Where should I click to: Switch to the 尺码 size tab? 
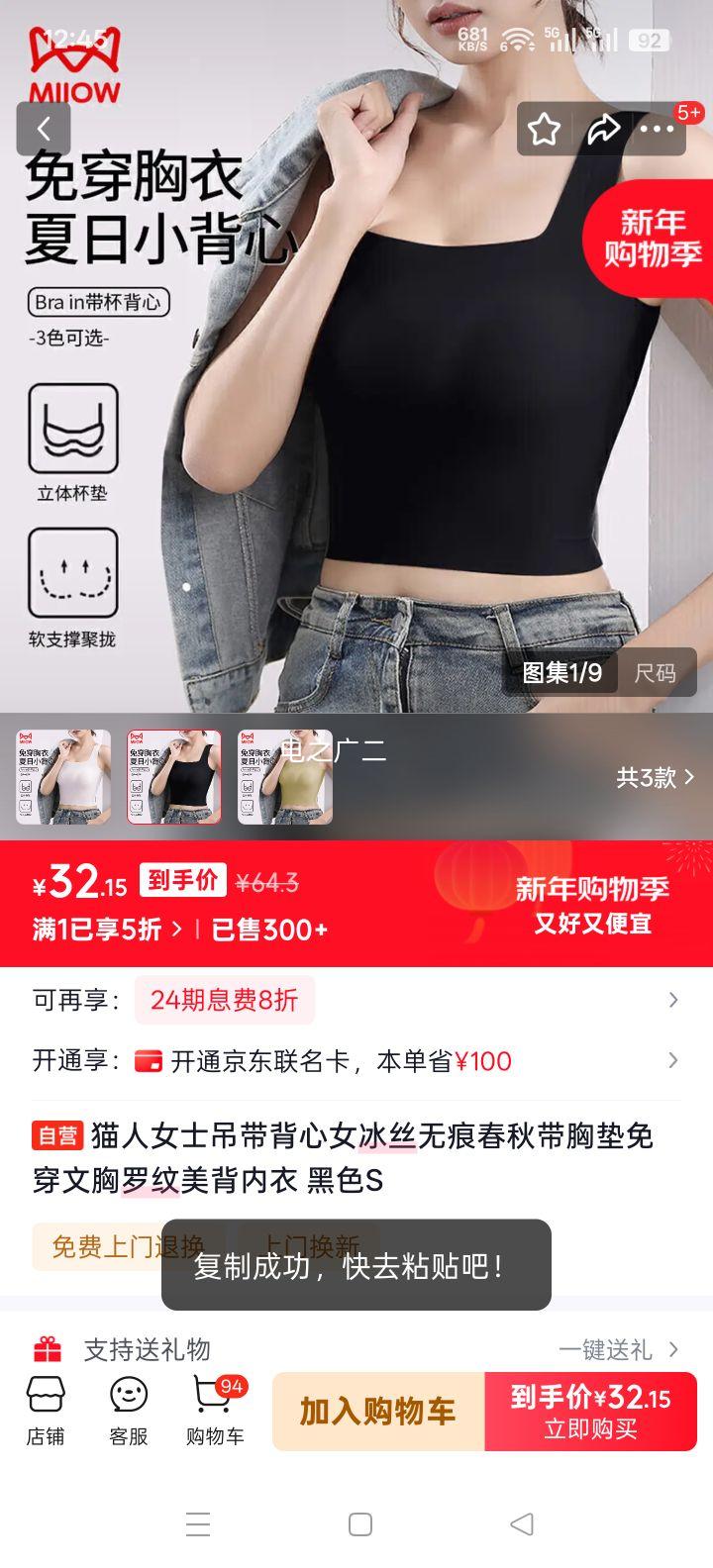[x=658, y=673]
